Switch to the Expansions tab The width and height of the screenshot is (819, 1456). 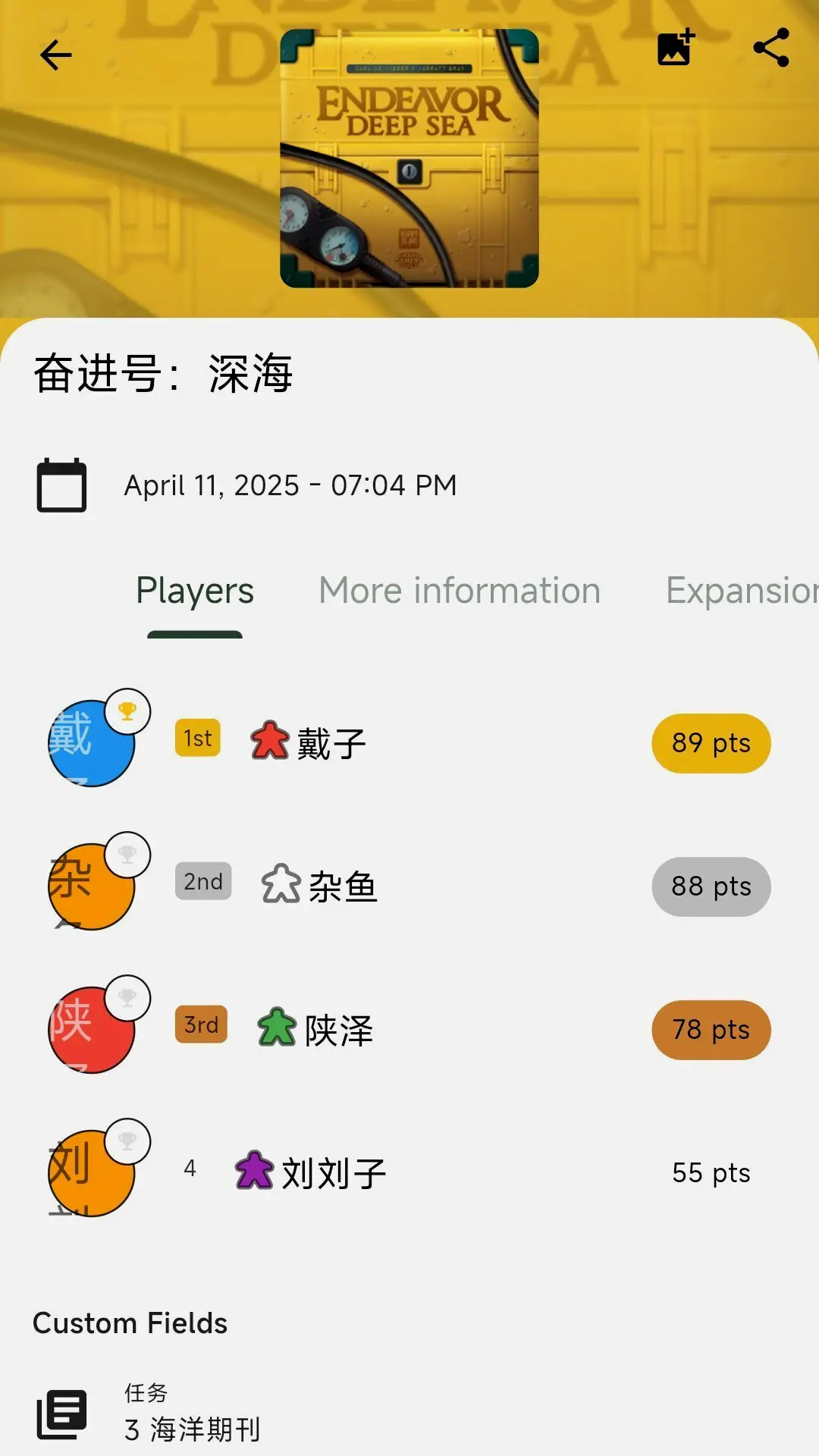click(742, 591)
